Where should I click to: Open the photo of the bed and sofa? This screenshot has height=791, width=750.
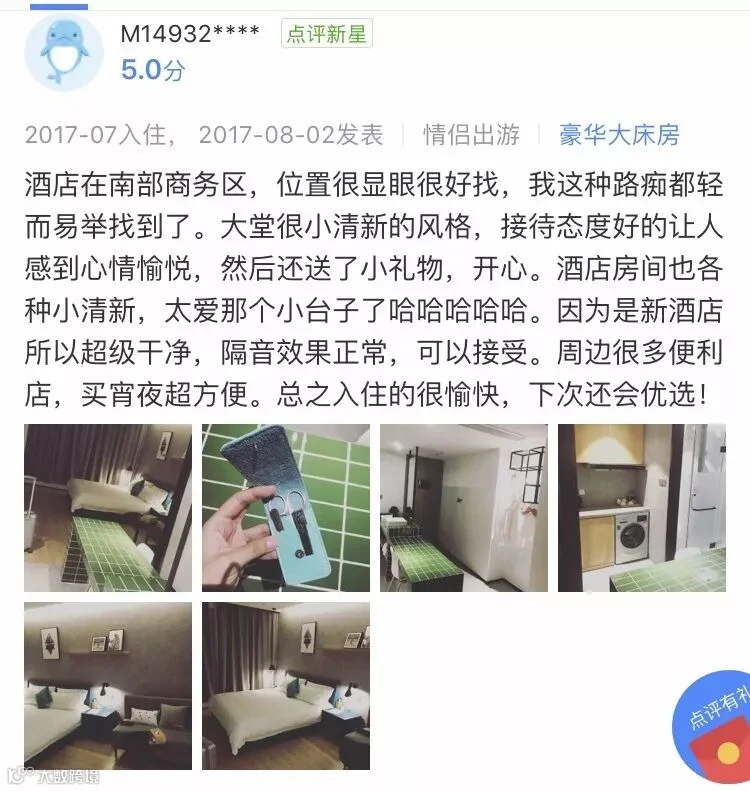(x=108, y=686)
